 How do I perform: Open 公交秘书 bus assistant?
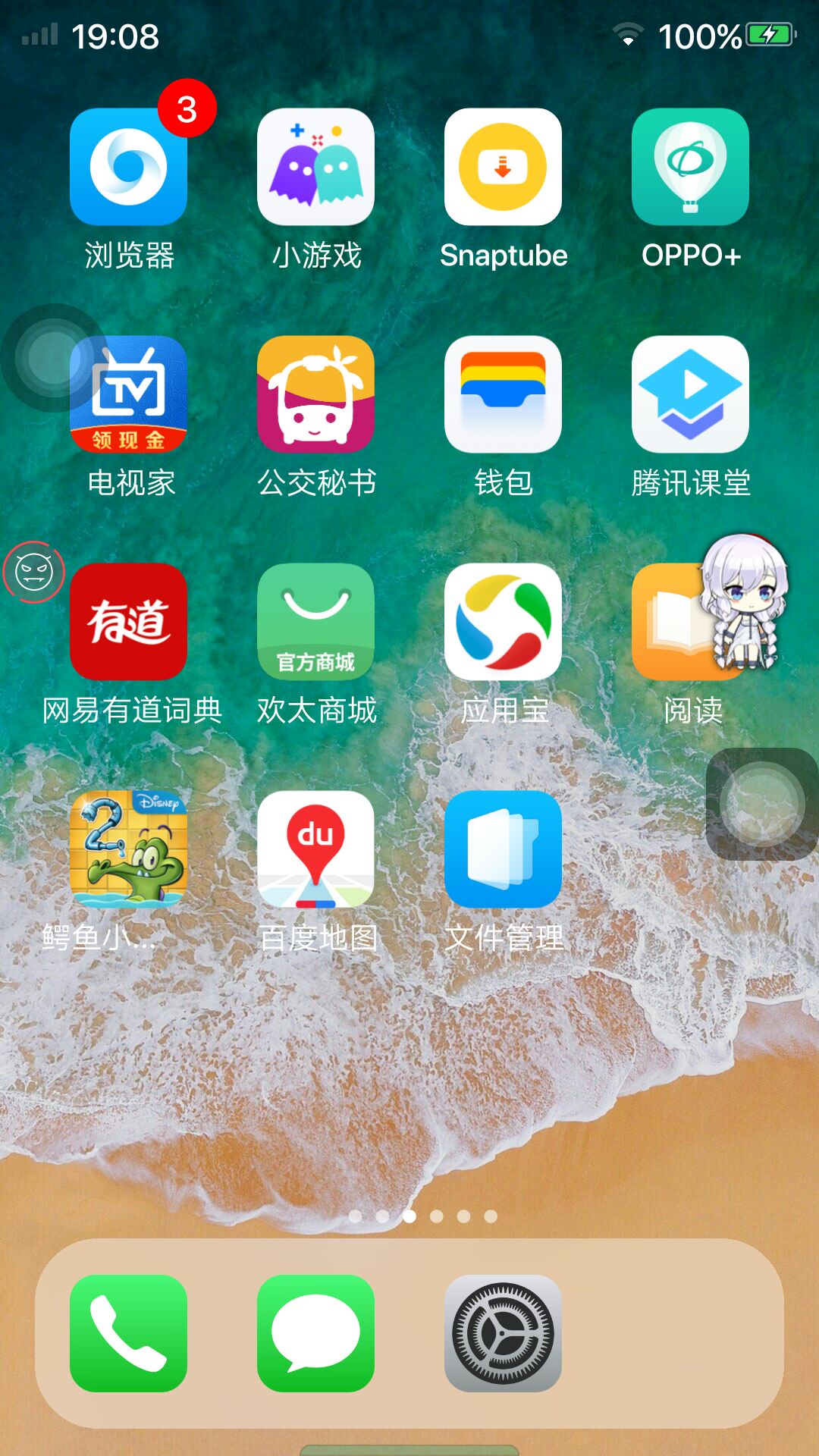pyautogui.click(x=315, y=394)
